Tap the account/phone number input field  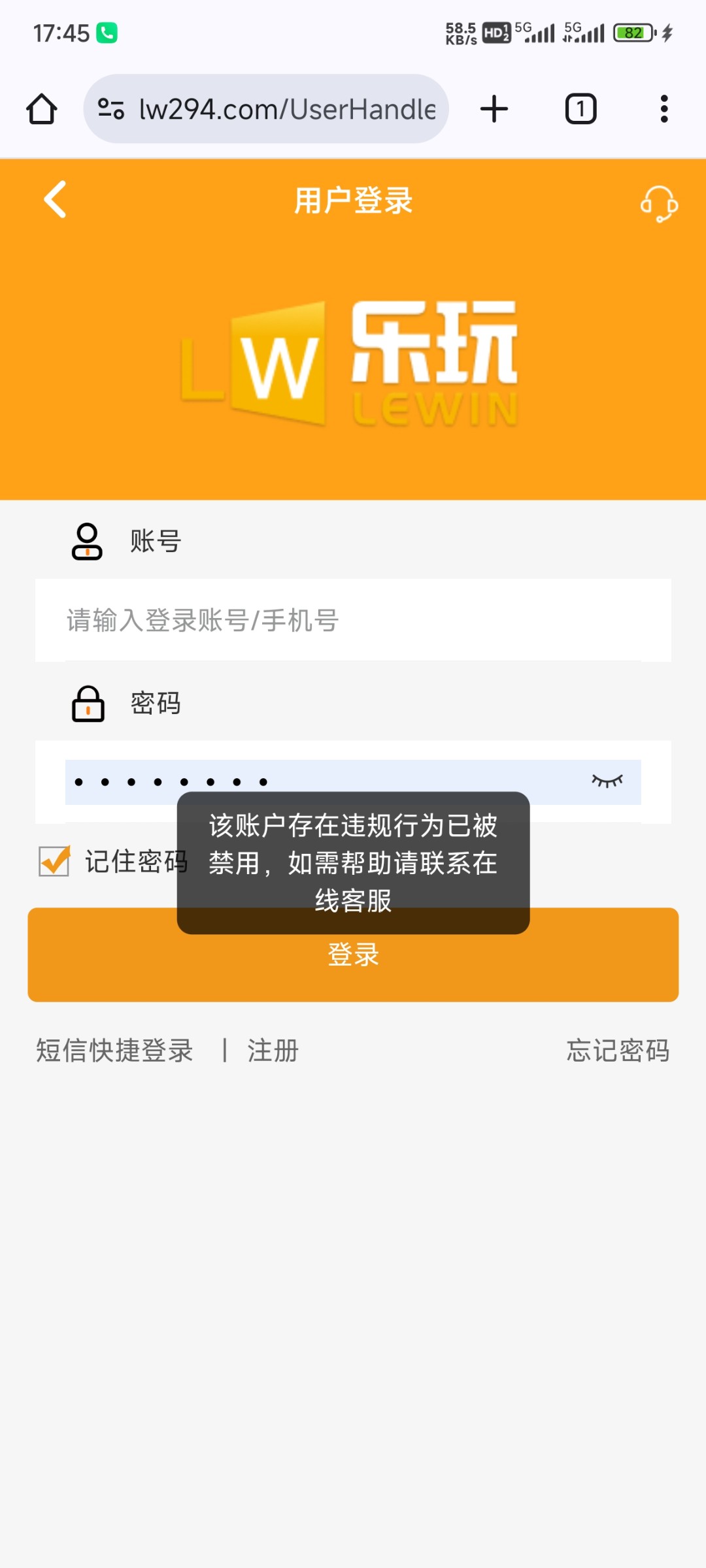(353, 620)
